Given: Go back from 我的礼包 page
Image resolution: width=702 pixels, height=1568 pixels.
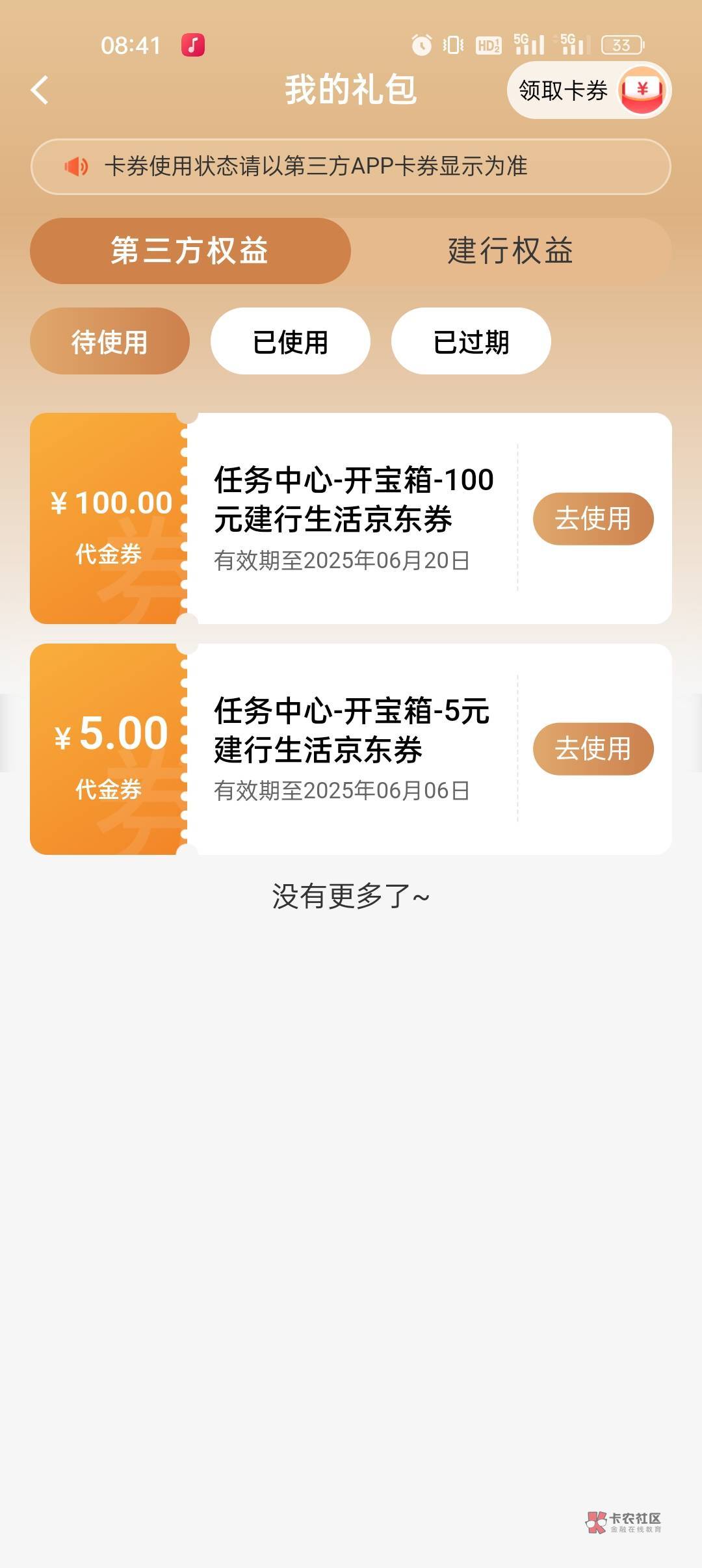Looking at the screenshot, I should tap(40, 90).
